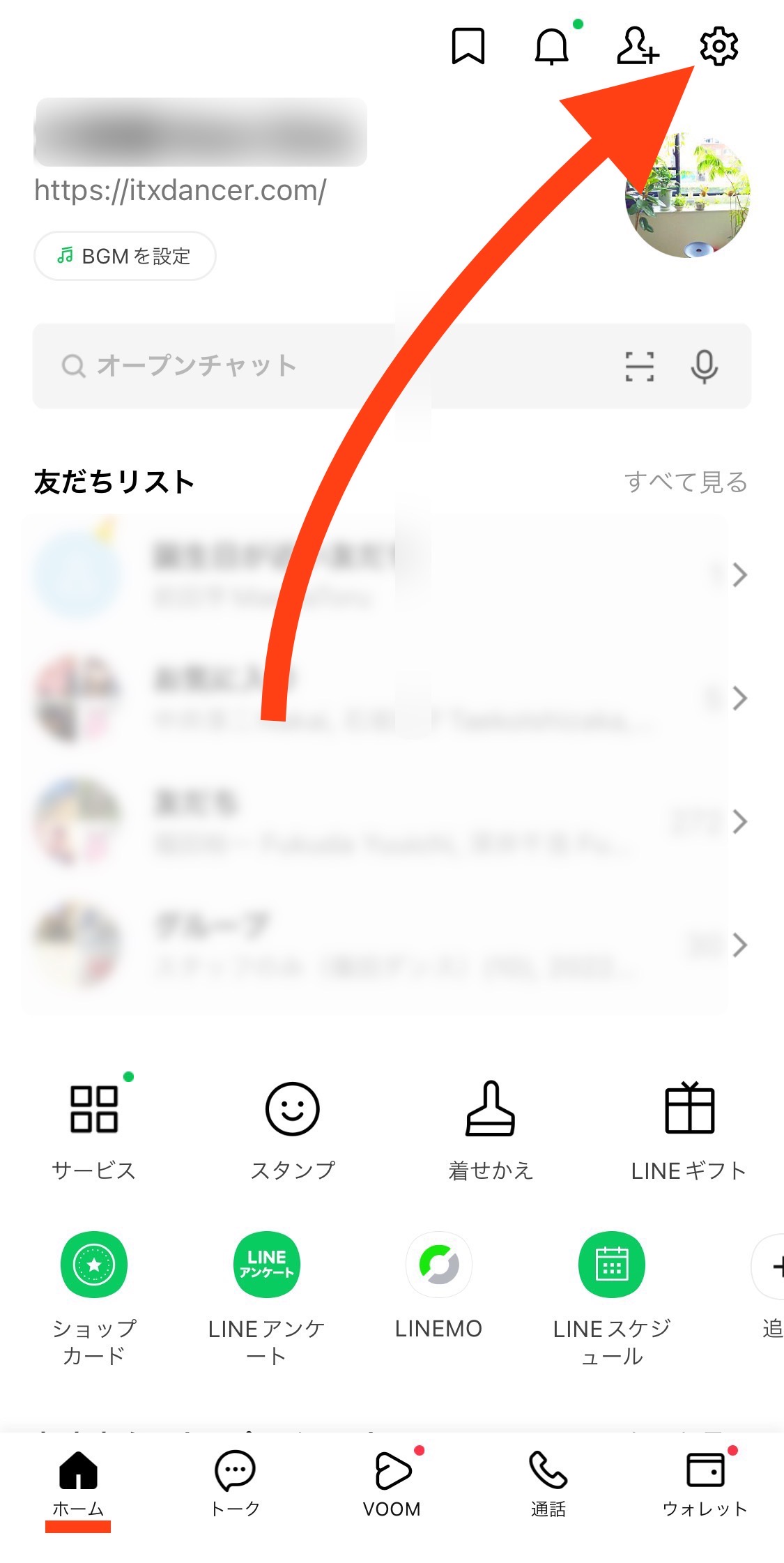Open the add friend icon
The height and width of the screenshot is (1563, 784).
point(637,47)
